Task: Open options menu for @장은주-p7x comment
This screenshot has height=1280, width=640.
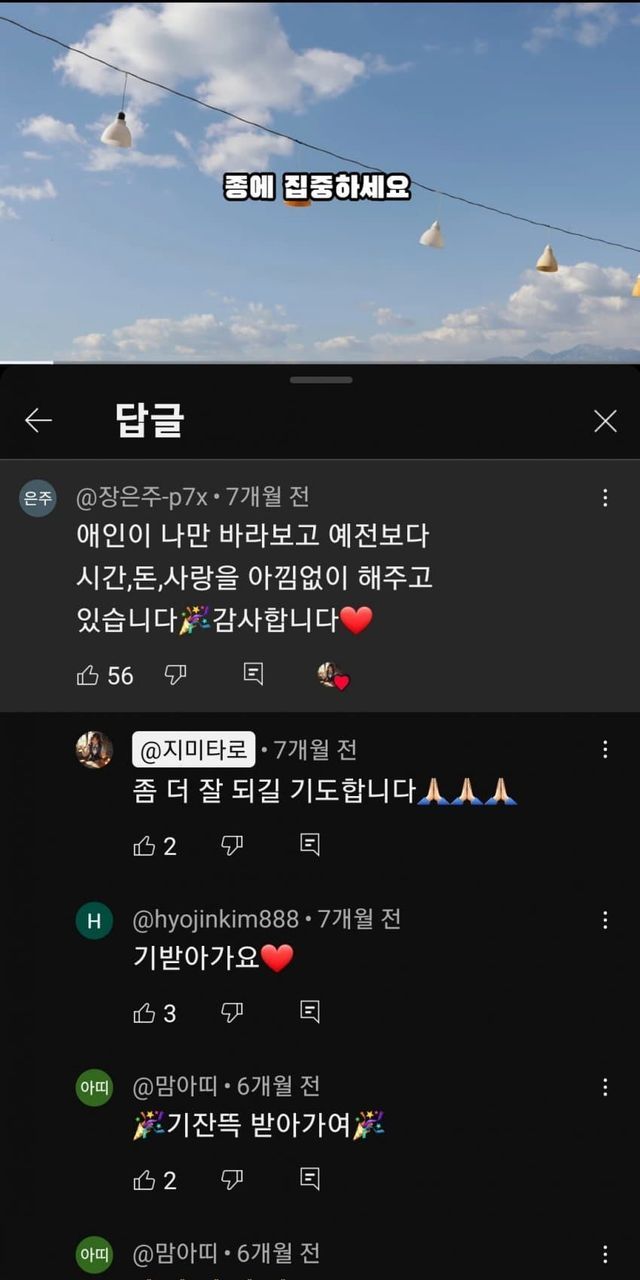Action: pos(605,497)
